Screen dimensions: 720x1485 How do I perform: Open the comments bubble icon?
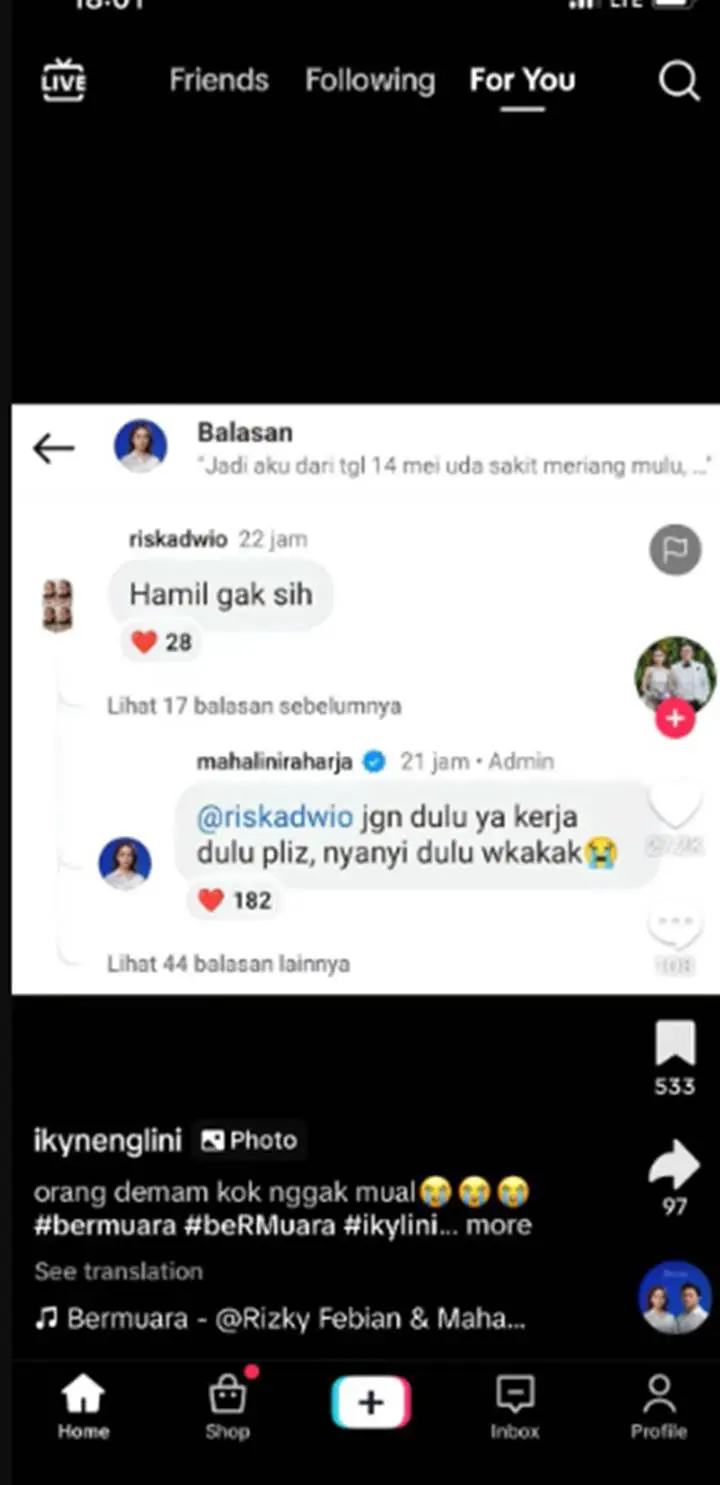(675, 927)
